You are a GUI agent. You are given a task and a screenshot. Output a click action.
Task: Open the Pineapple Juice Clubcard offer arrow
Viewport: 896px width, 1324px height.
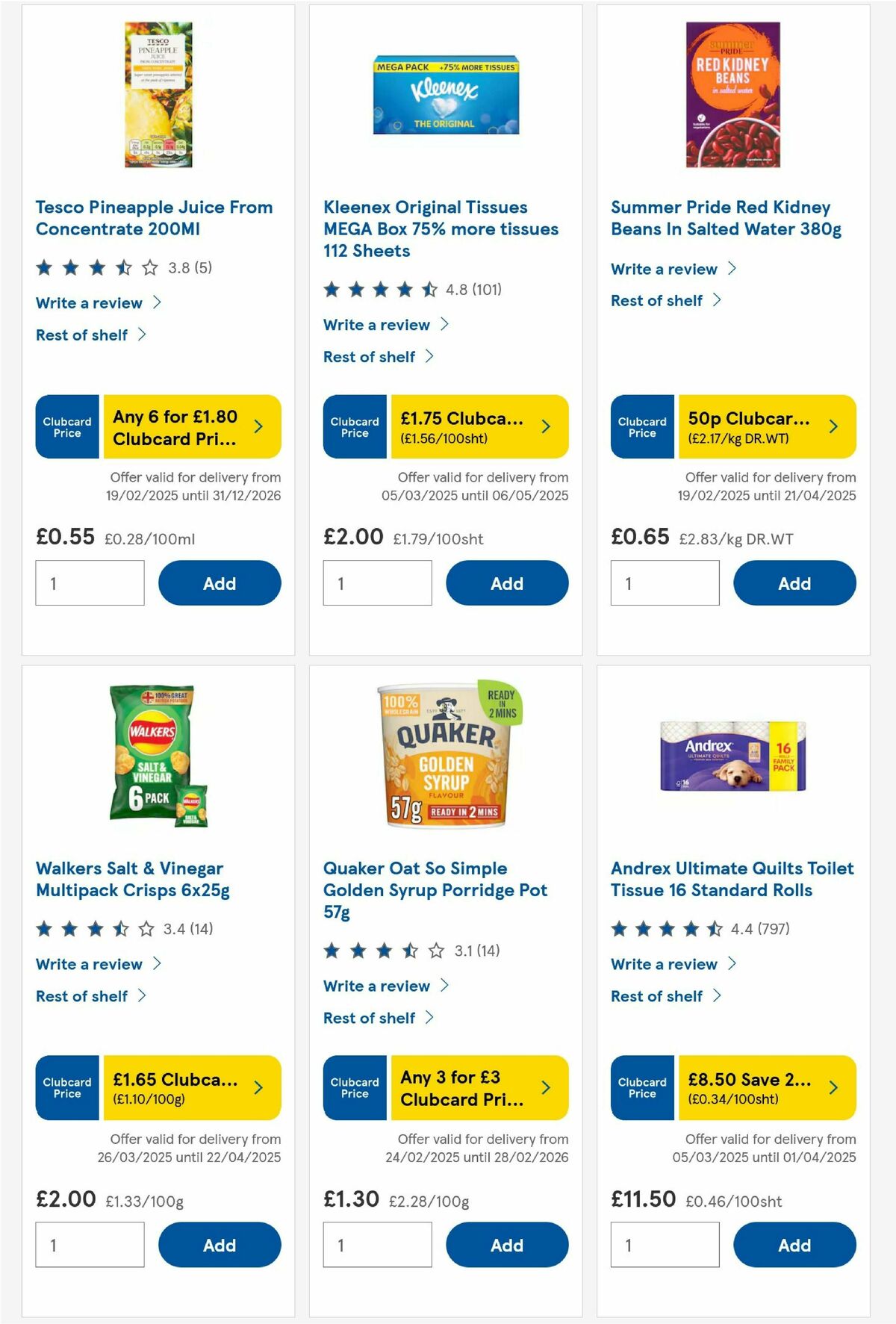pos(258,426)
